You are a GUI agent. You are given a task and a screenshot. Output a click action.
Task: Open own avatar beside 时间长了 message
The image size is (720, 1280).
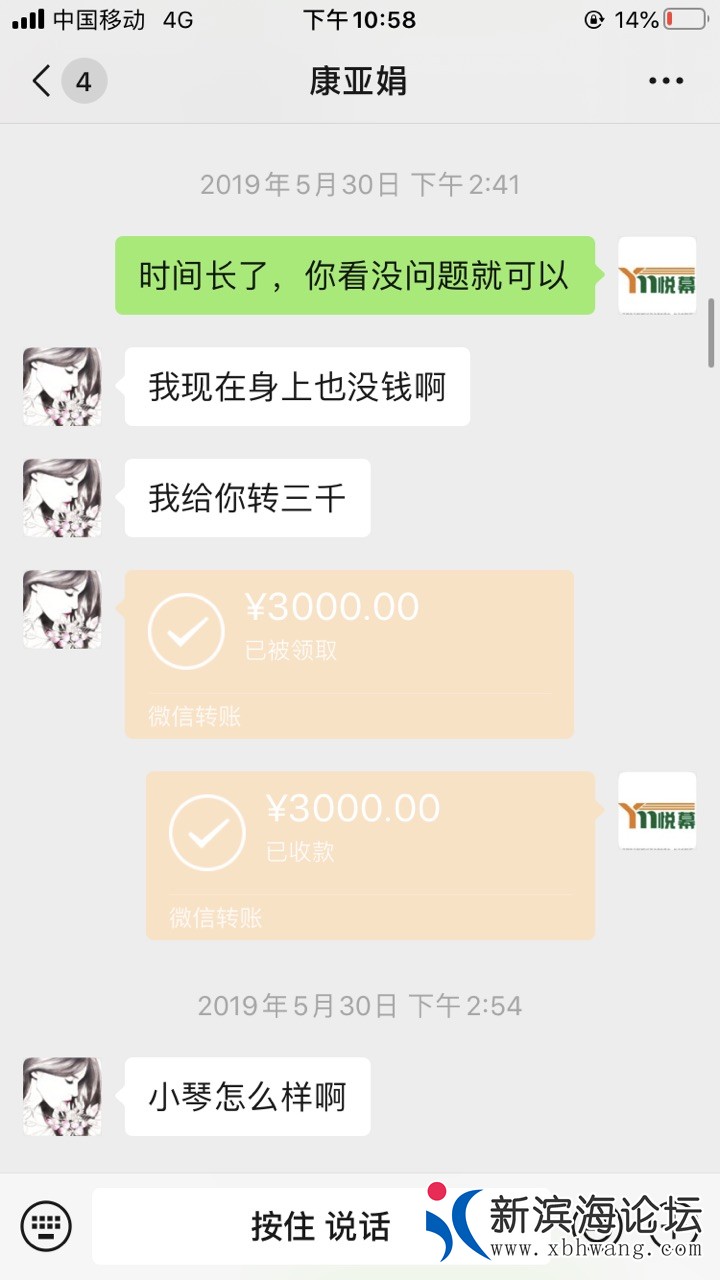pos(657,276)
